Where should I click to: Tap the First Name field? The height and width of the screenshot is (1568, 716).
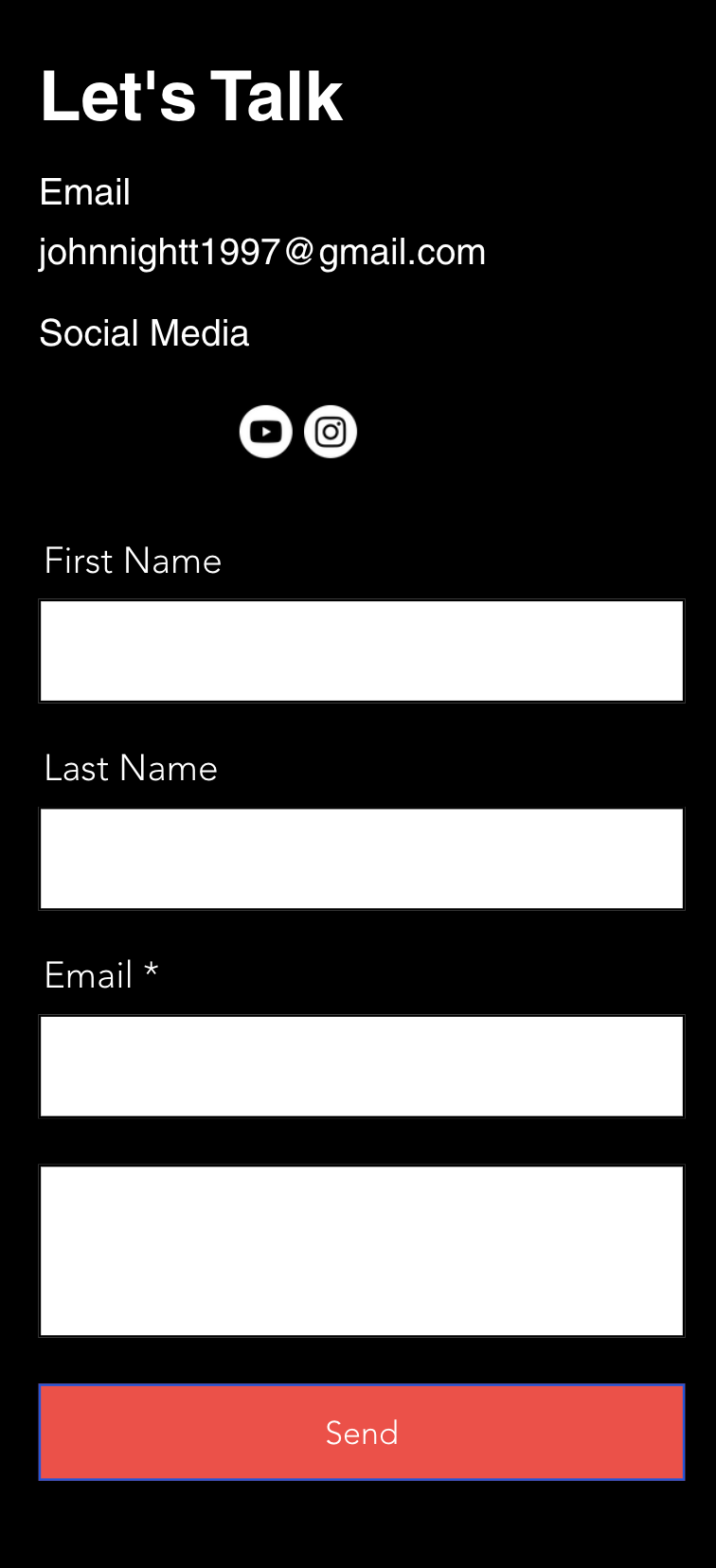pyautogui.click(x=361, y=650)
